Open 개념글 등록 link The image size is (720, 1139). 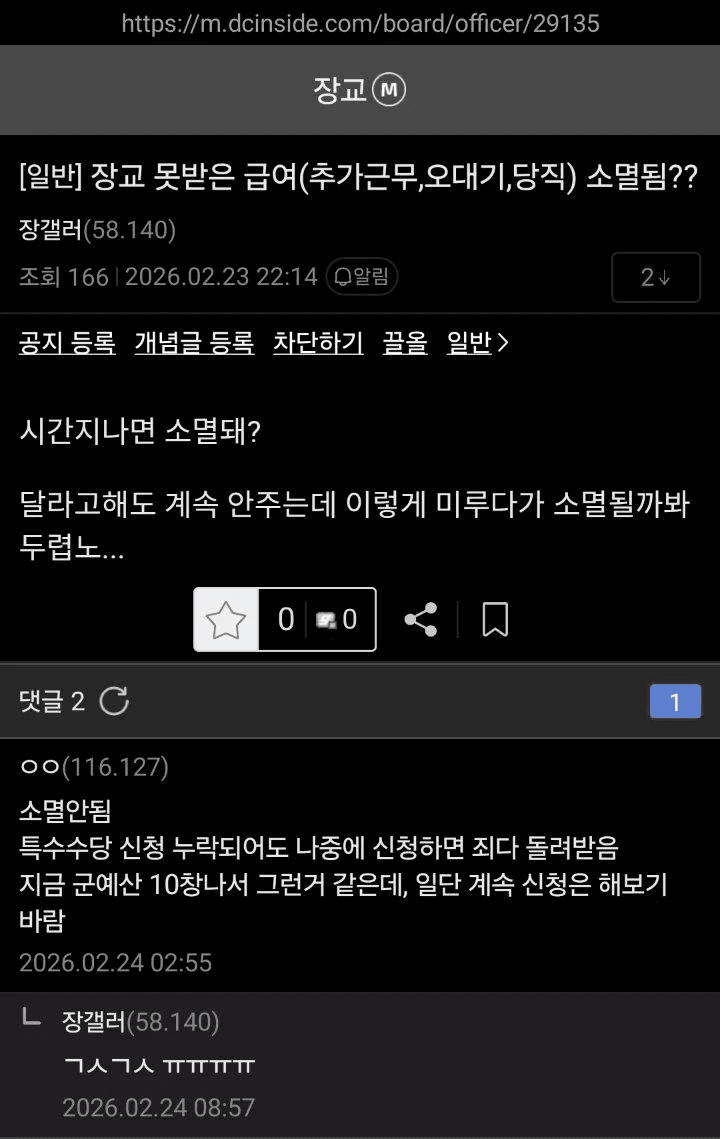coord(194,343)
